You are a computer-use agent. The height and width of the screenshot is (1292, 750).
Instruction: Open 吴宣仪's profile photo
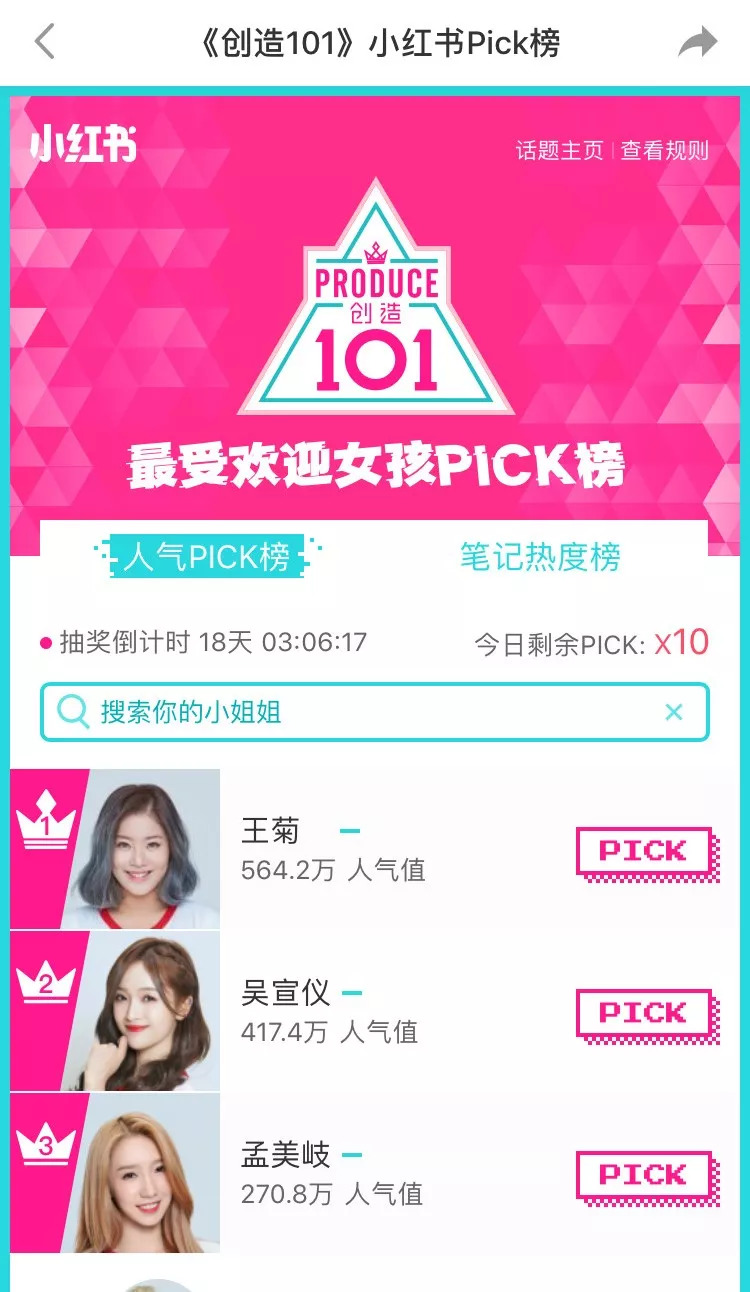(x=148, y=1011)
